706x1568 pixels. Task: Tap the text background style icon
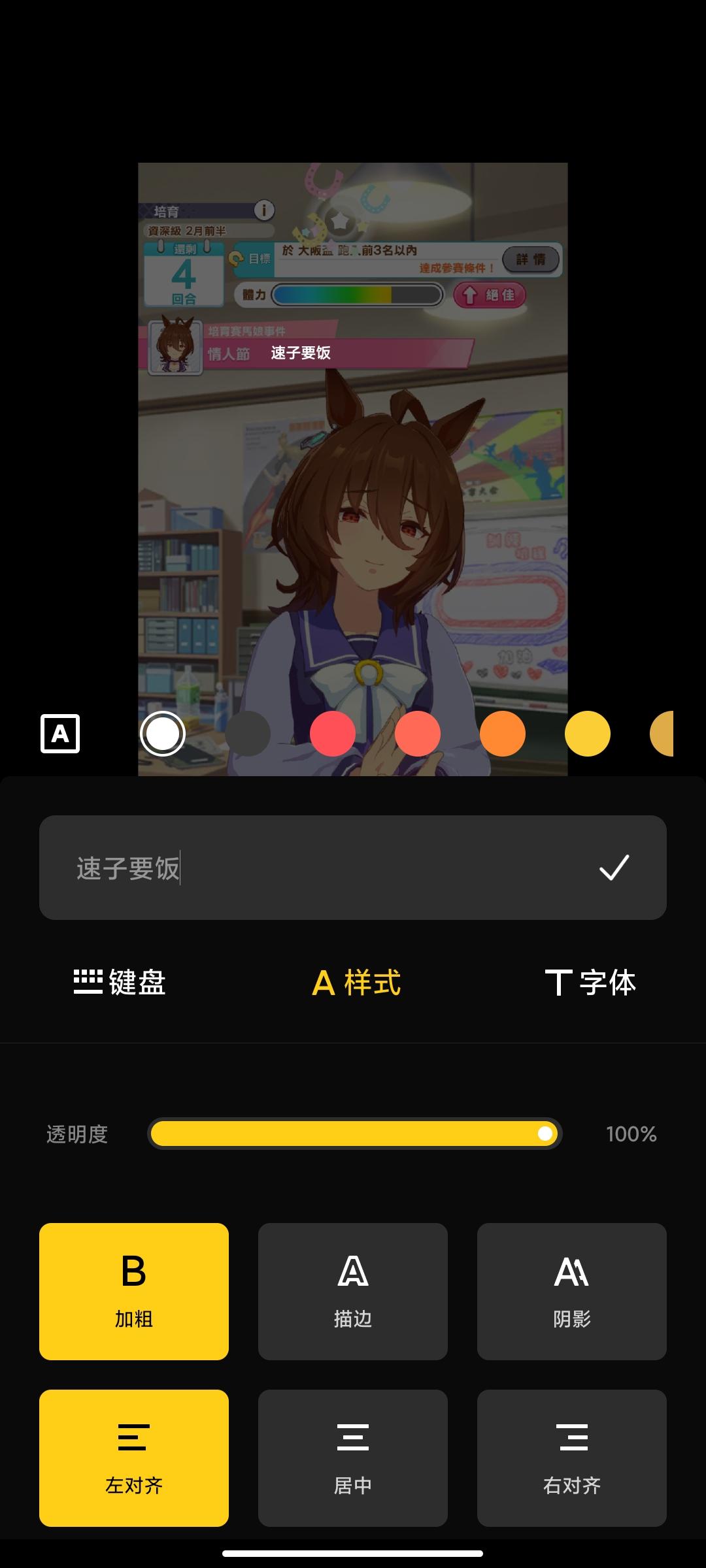click(60, 734)
